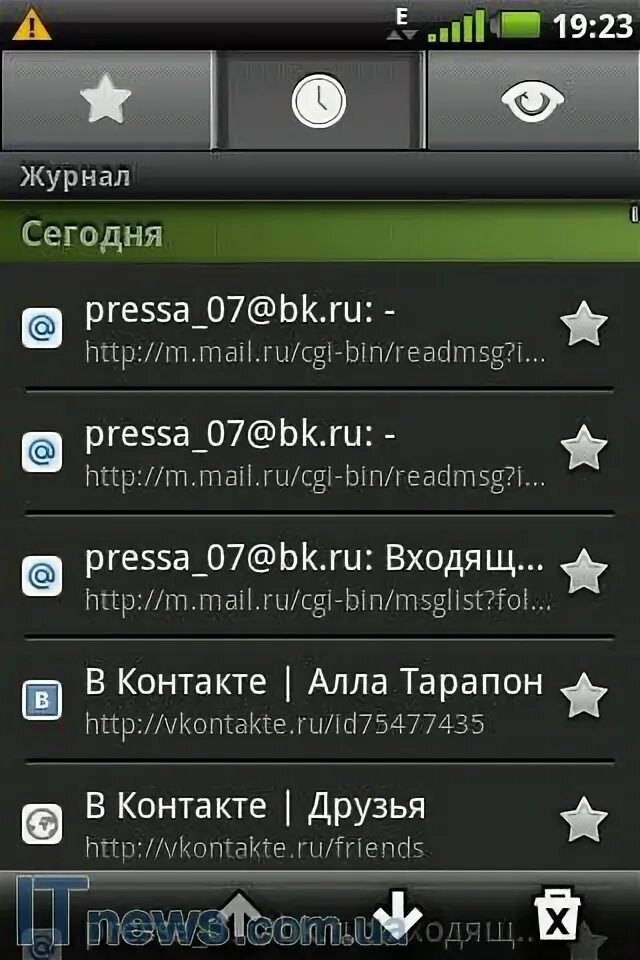Switch to the most visited eye tab
The image size is (640, 960).
(532, 101)
